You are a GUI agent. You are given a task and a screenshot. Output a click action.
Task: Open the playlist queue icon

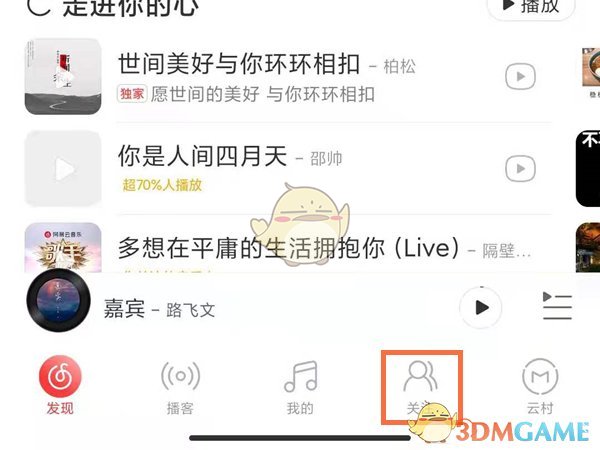(556, 307)
